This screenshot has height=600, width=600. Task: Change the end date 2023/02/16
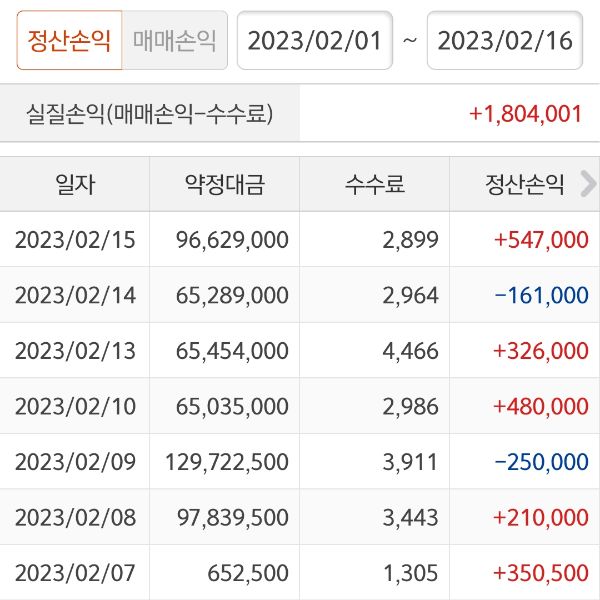pyautogui.click(x=505, y=40)
